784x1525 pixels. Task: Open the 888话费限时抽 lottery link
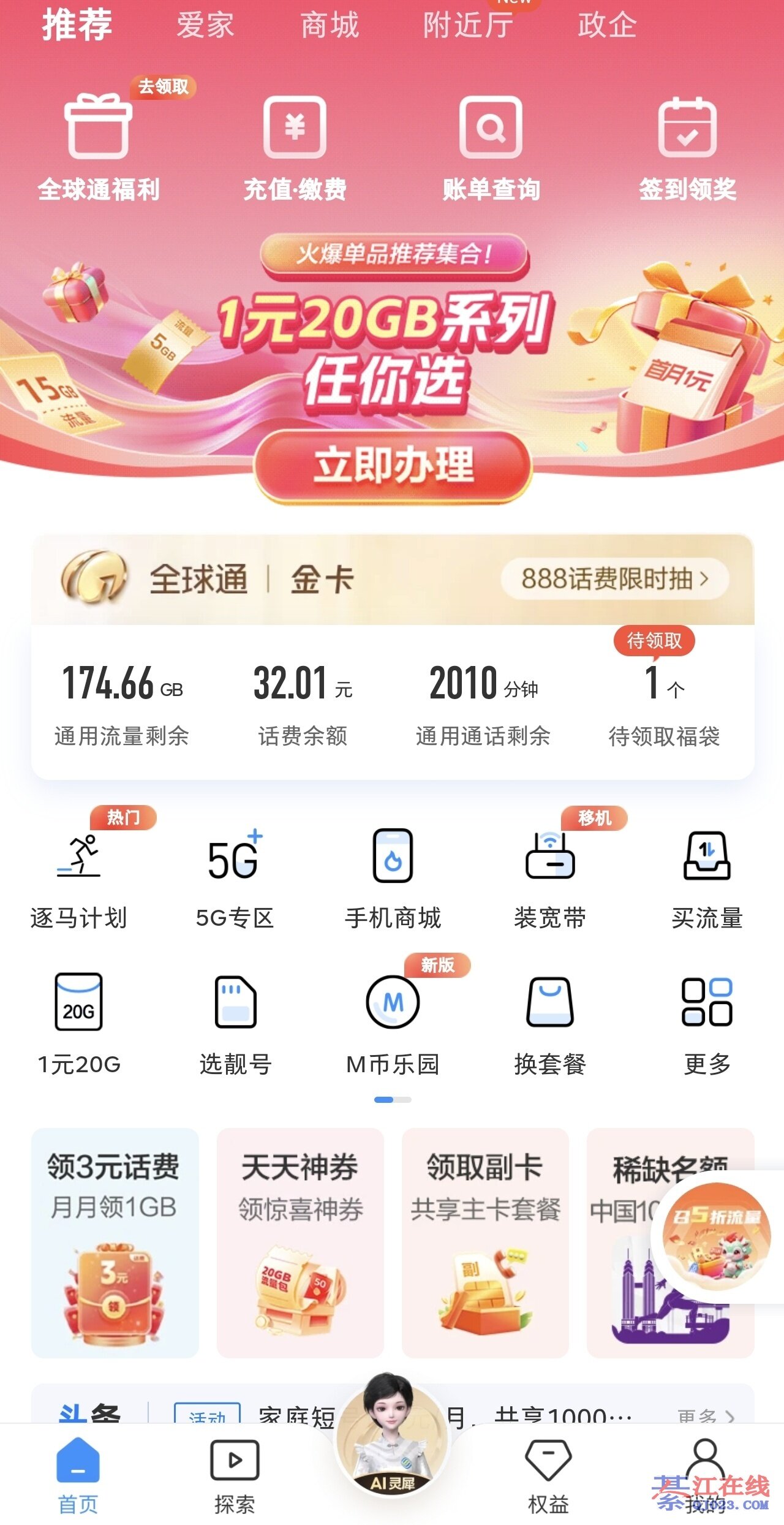pos(614,578)
